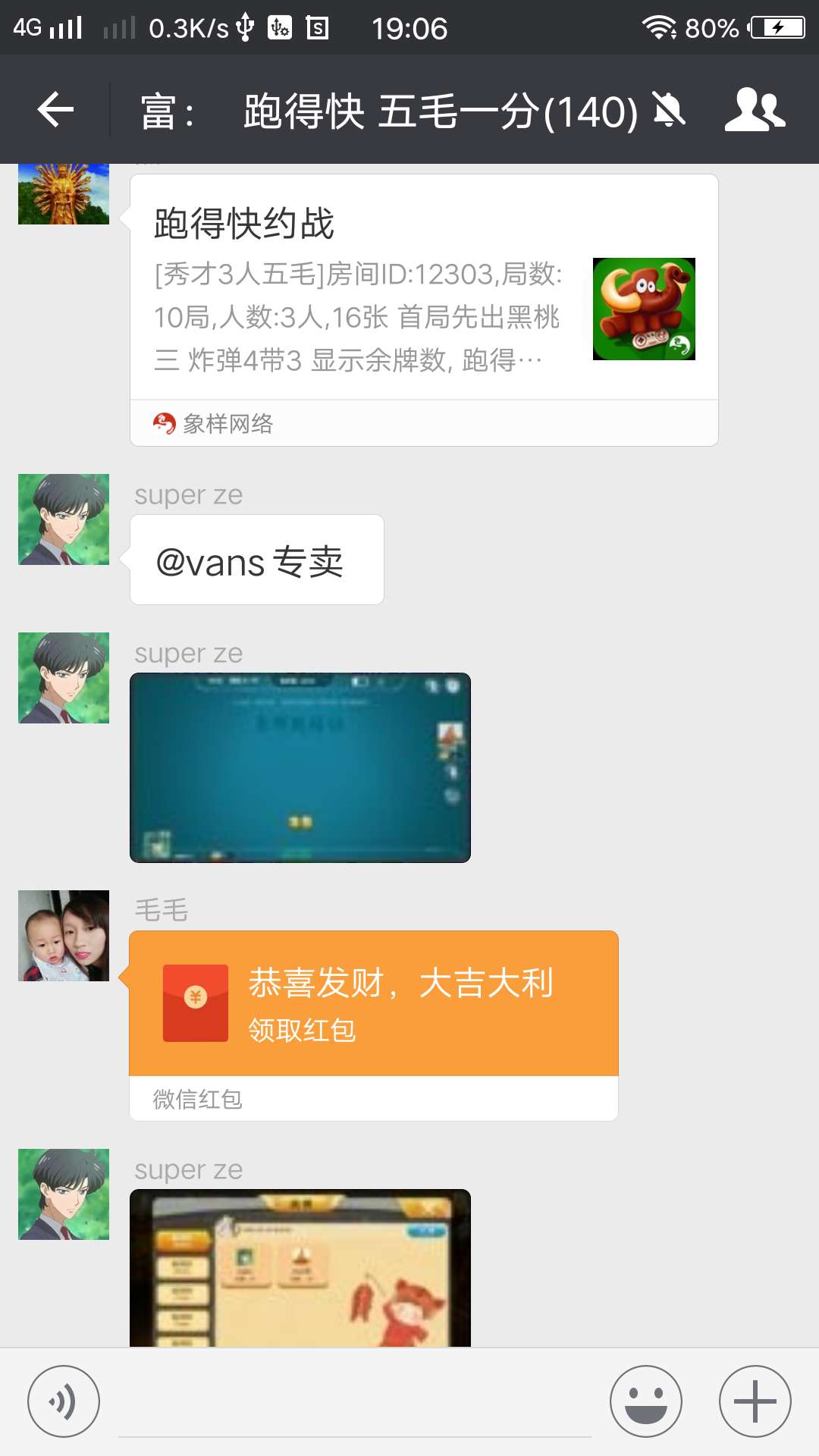Tap super ze's avatar beside @vans message

[x=64, y=519]
